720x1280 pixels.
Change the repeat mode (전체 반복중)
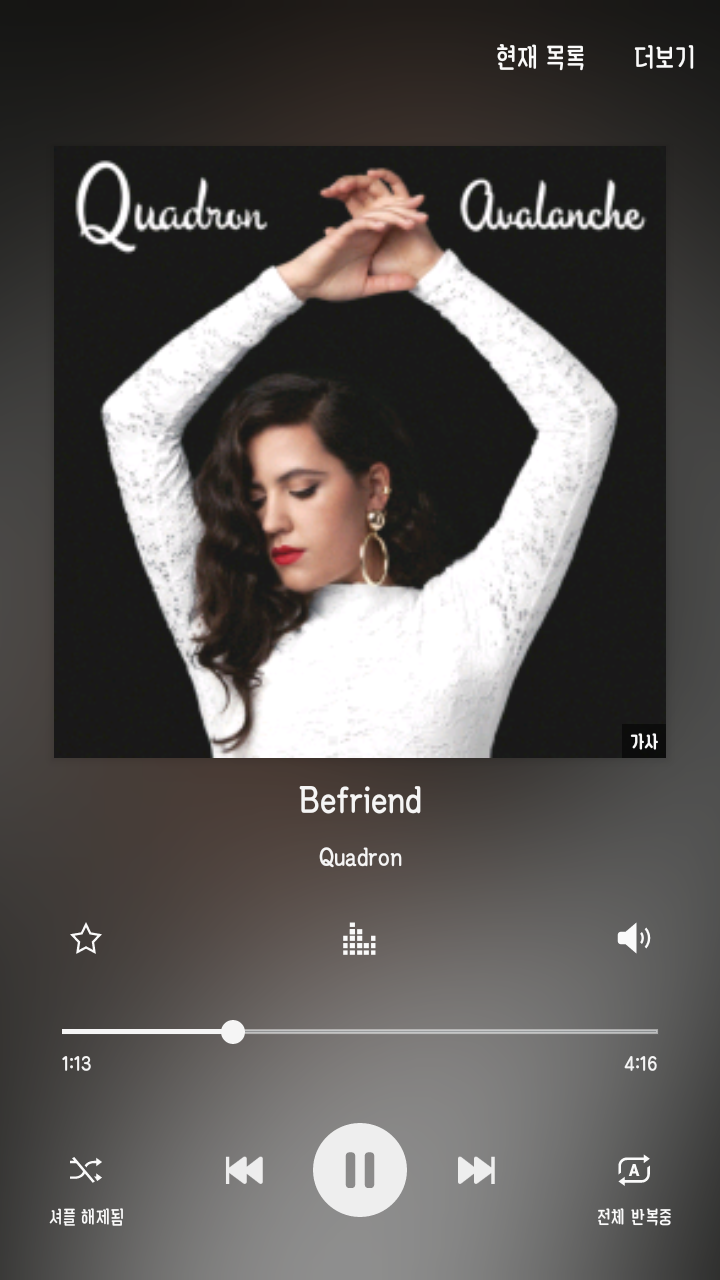point(634,1170)
